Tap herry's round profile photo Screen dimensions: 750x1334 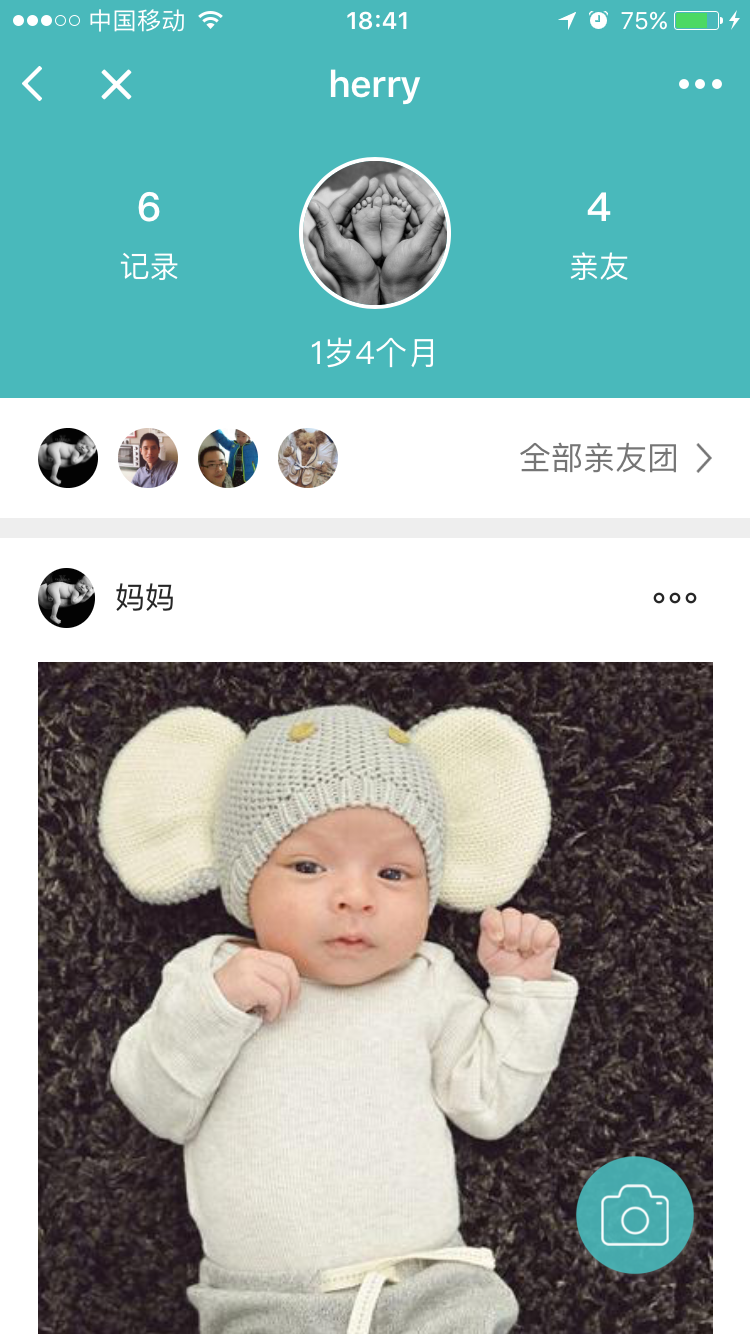(375, 233)
